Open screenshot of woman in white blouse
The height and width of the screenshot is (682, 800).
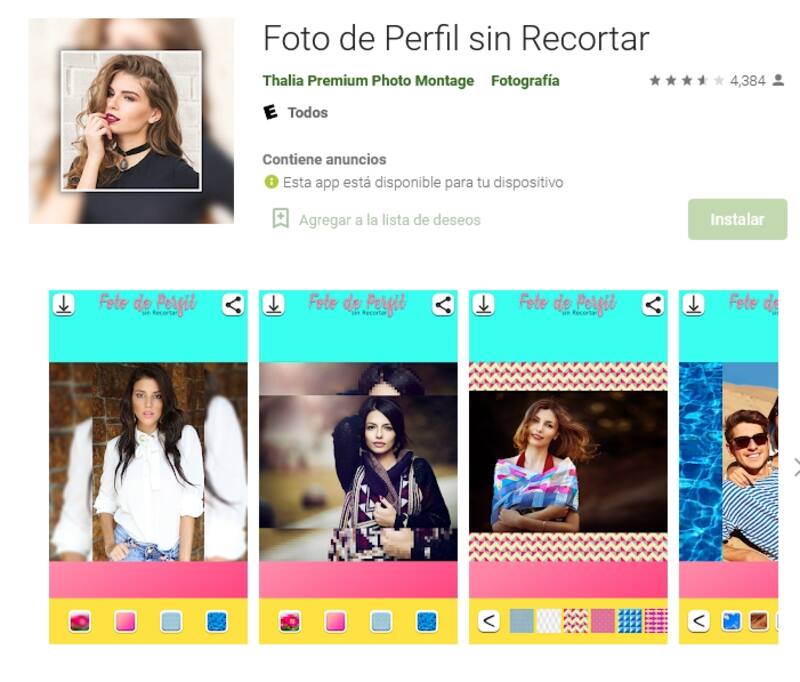tap(148, 466)
